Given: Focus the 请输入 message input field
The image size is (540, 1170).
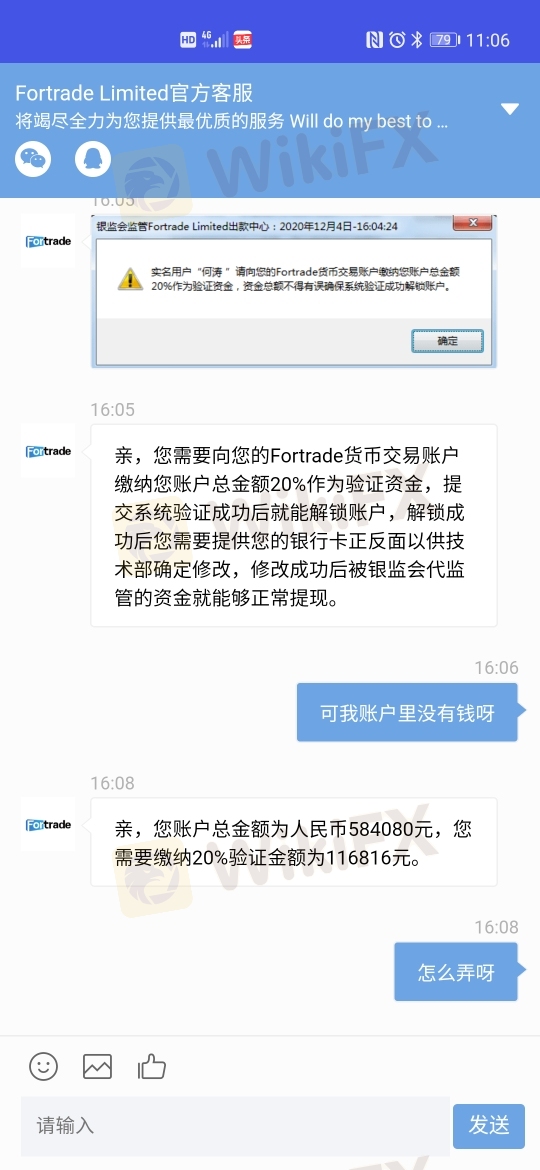Looking at the screenshot, I should click(235, 1126).
